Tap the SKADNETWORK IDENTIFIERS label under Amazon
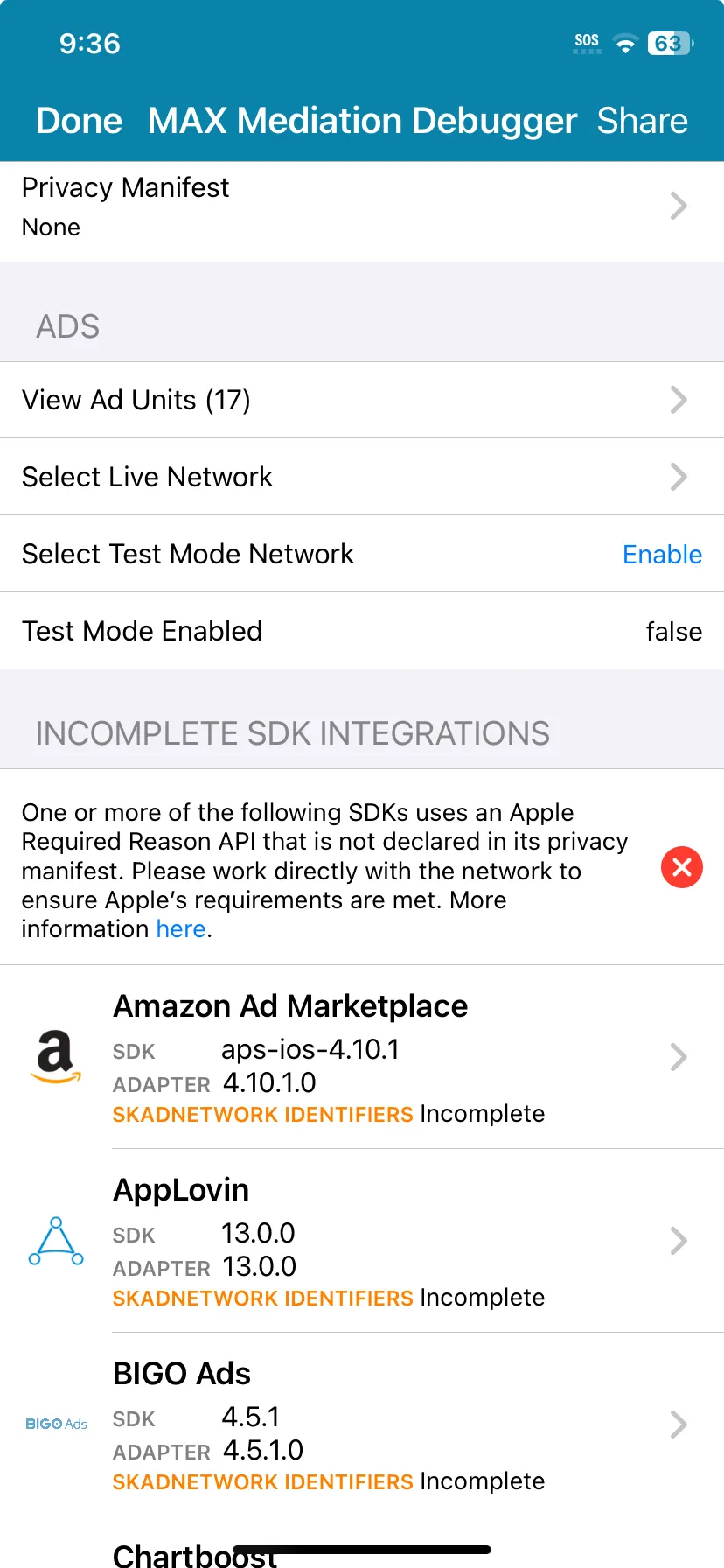The width and height of the screenshot is (724, 1568). tap(262, 1114)
